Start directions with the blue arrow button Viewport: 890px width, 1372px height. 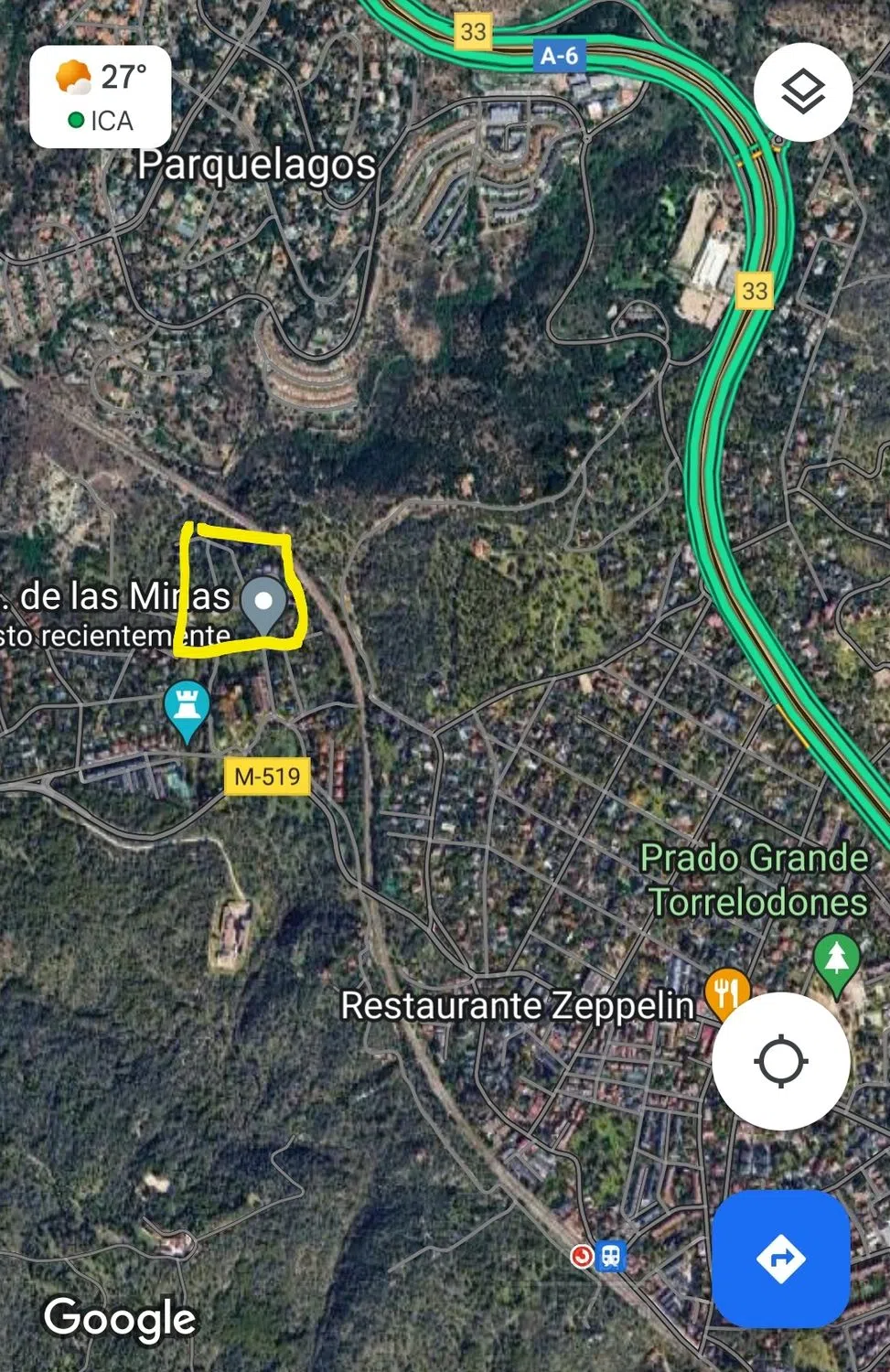pyautogui.click(x=780, y=1259)
